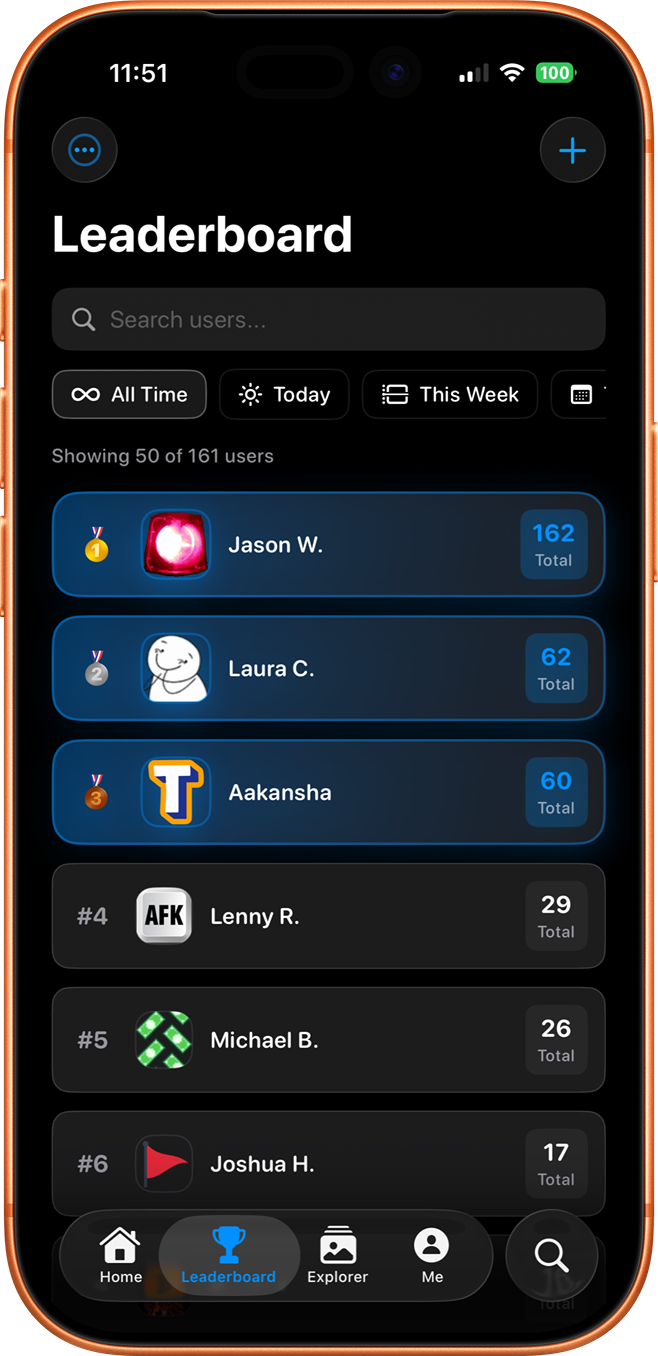Open Joshua H.'s entry
This screenshot has height=1356, width=658.
tap(328, 1163)
